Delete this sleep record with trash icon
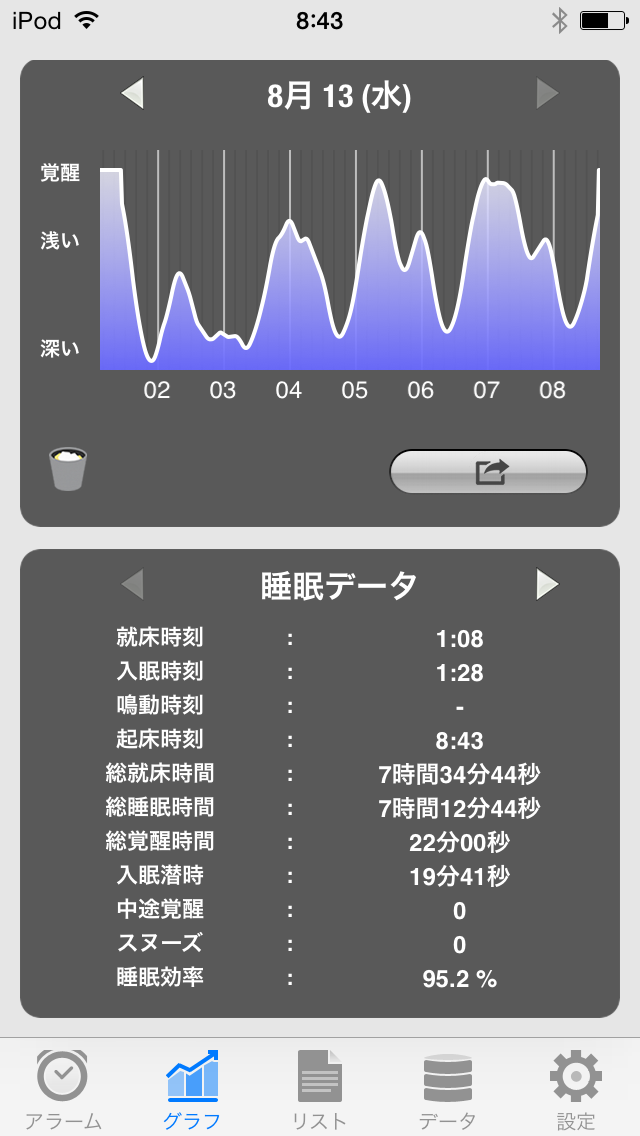The width and height of the screenshot is (640, 1136). tap(68, 469)
